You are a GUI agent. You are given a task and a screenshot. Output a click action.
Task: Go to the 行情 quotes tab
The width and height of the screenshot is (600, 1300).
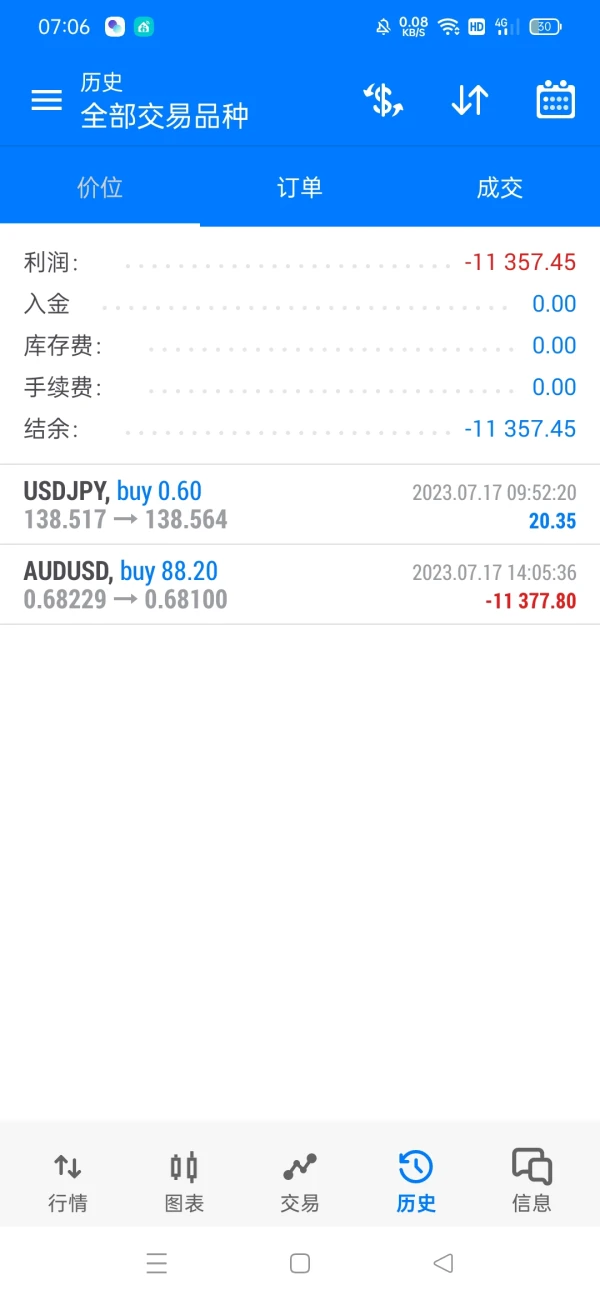pyautogui.click(x=68, y=1181)
